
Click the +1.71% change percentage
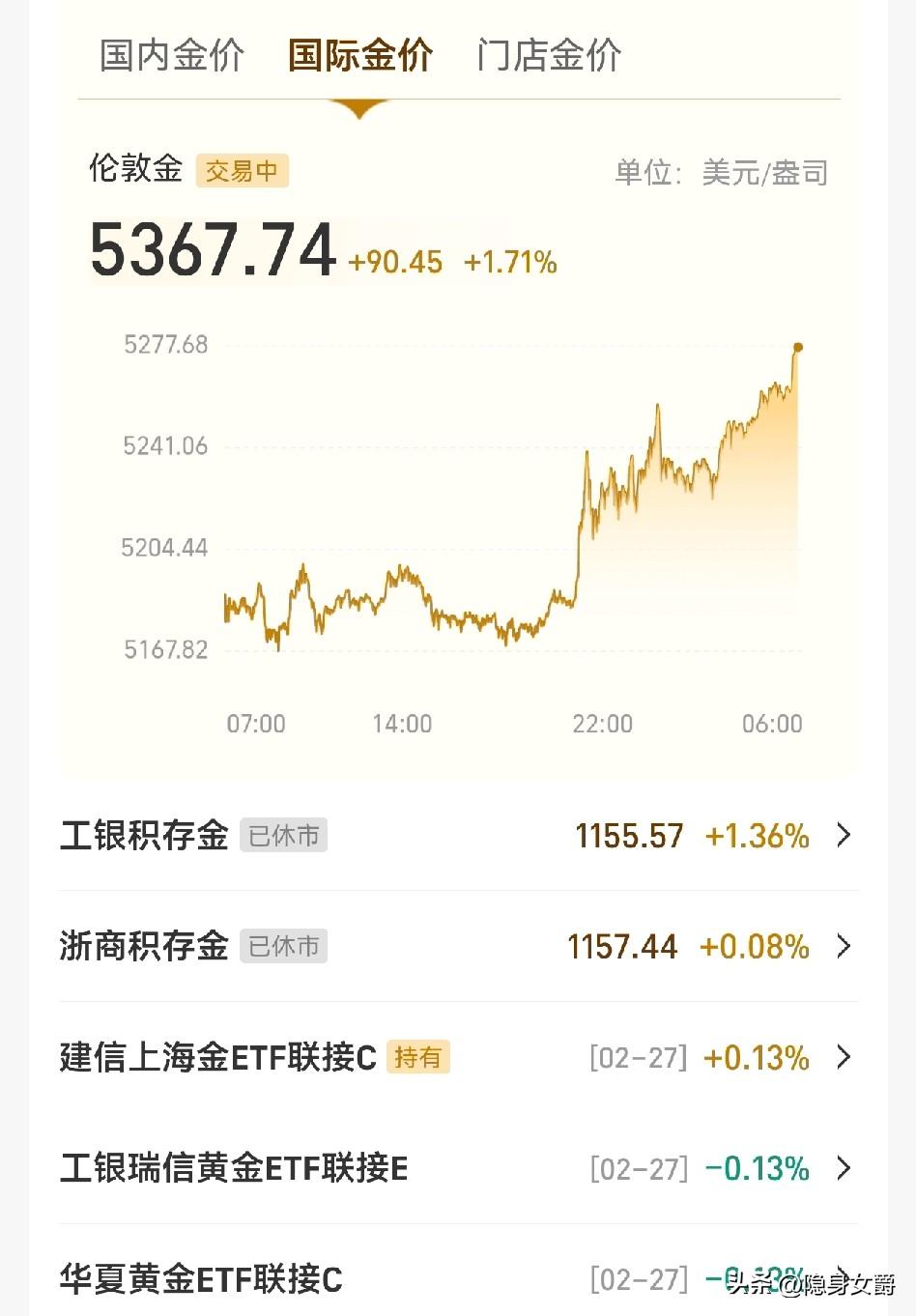tap(510, 262)
